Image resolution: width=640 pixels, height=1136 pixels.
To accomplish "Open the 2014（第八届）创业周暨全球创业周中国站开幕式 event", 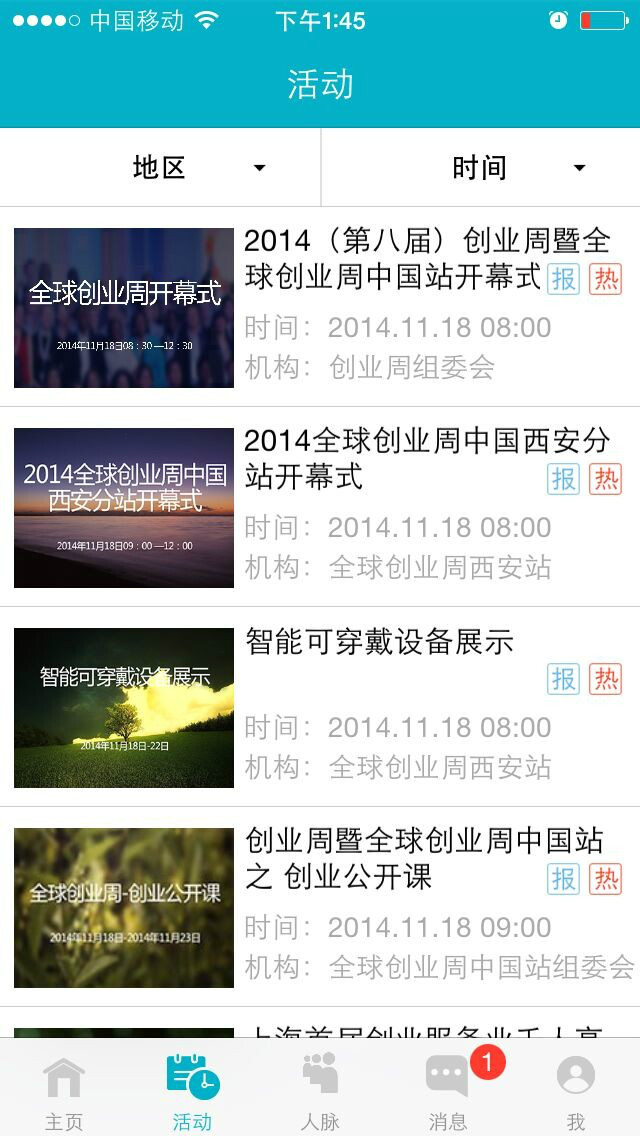I will tap(320, 307).
